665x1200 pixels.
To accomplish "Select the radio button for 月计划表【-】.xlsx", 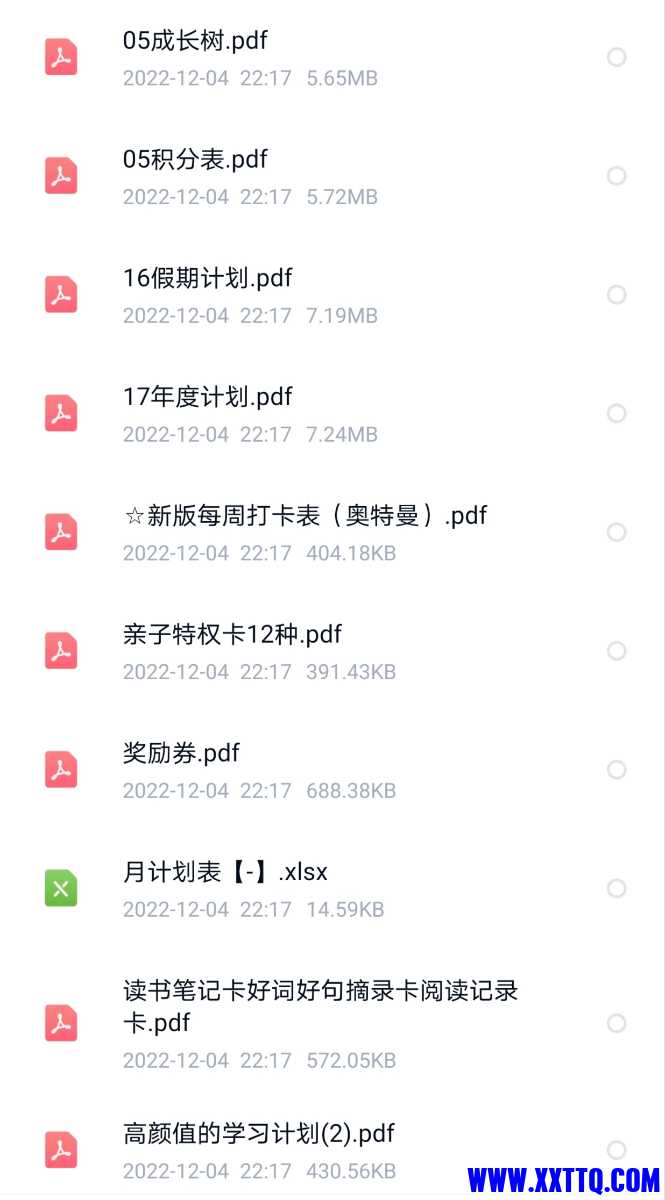I will click(x=617, y=888).
